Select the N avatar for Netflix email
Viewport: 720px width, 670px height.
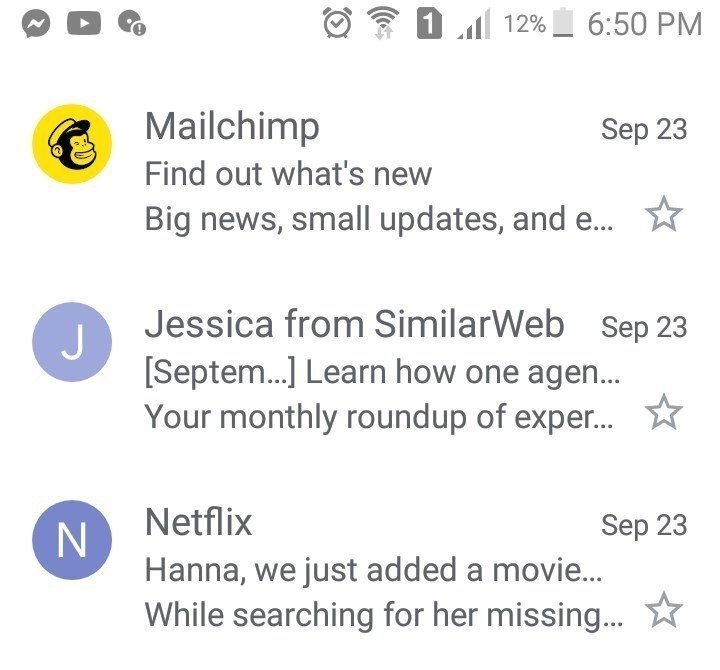72,541
